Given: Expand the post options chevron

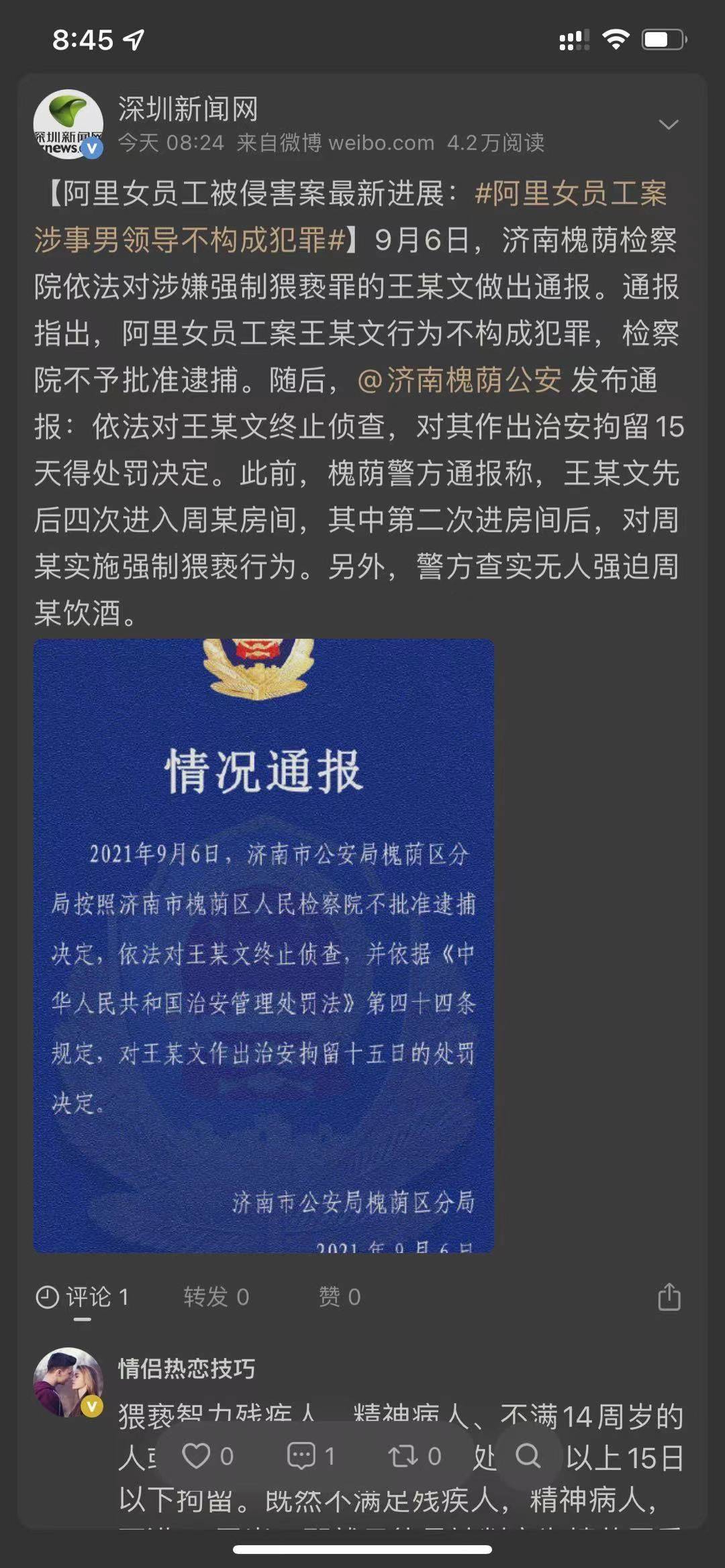Looking at the screenshot, I should pos(668,125).
